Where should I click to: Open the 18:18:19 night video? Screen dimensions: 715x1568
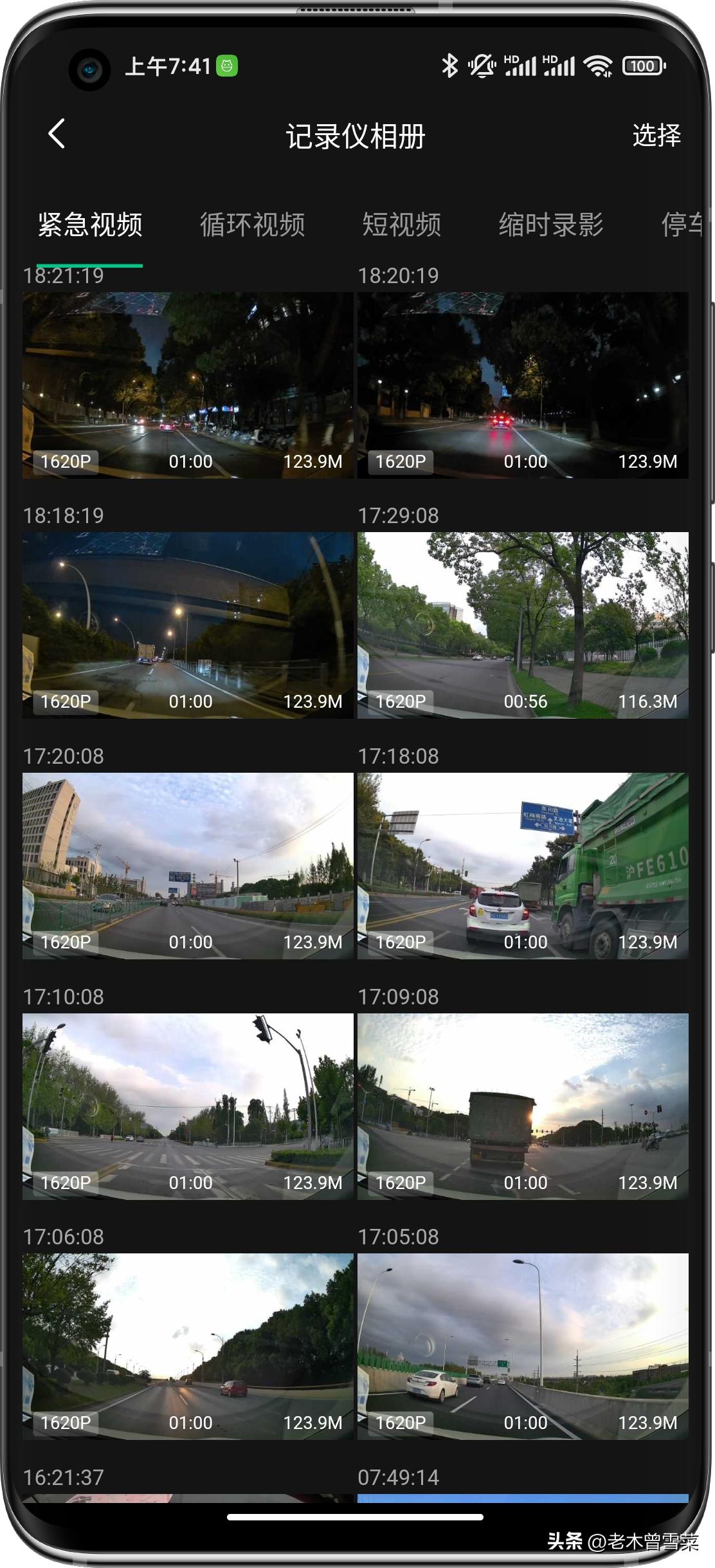point(188,625)
